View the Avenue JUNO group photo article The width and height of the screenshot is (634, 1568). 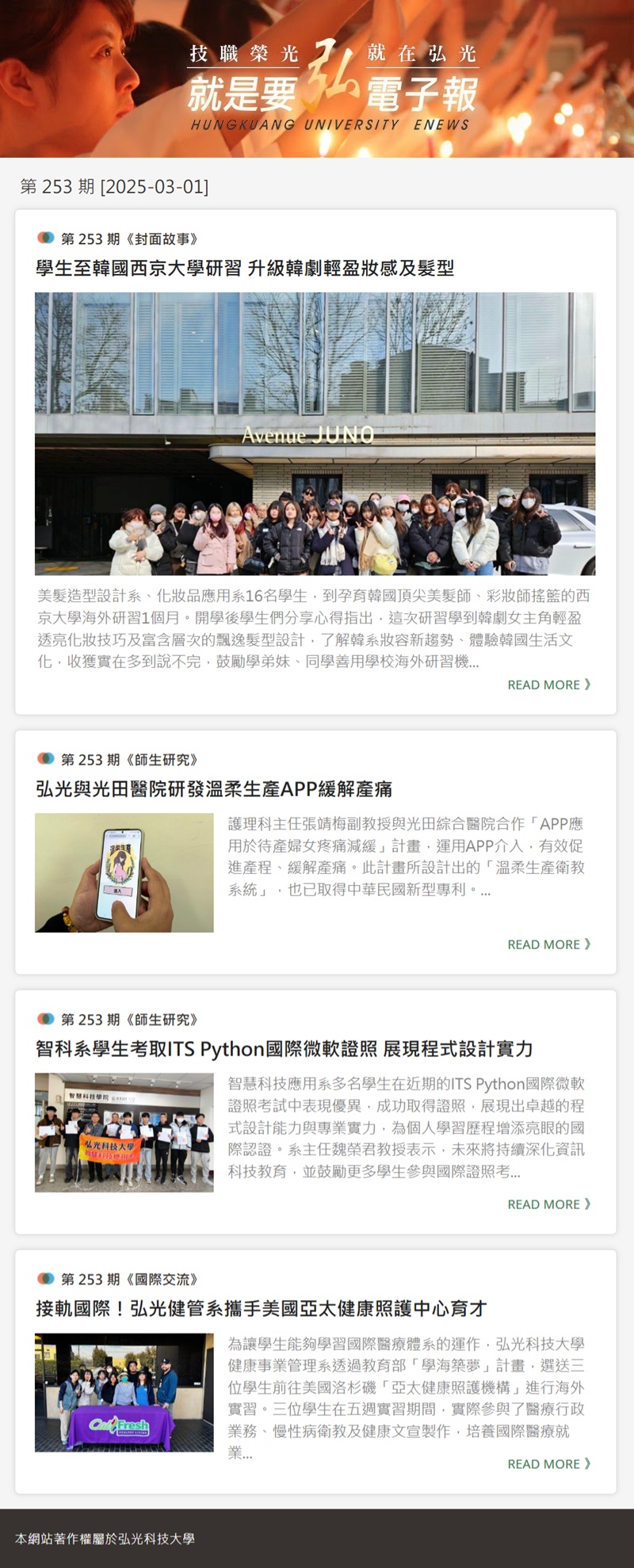(315, 433)
